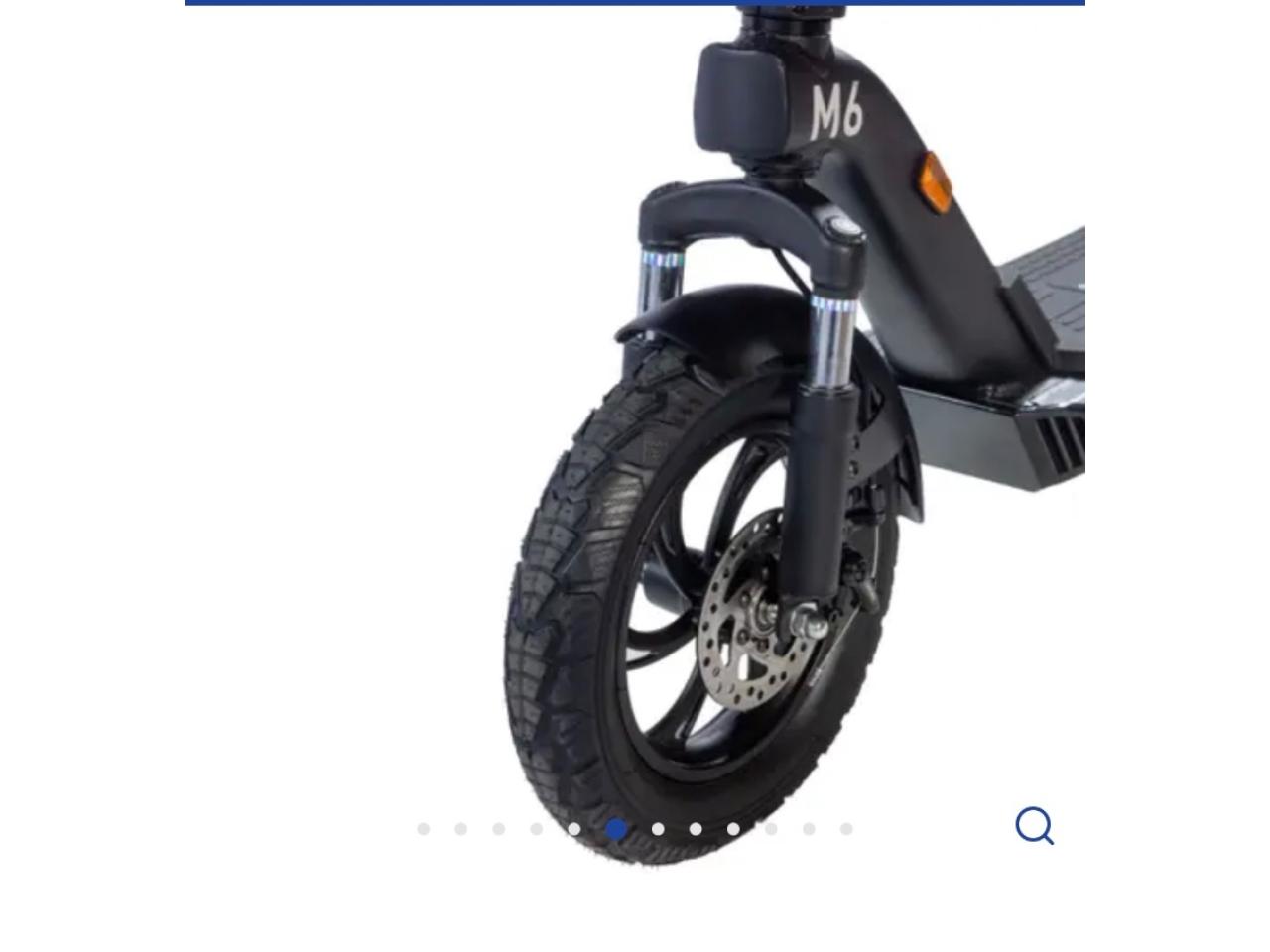This screenshot has height=952, width=1270.
Task: Jump to the last image indicator dot
Action: coord(846,829)
